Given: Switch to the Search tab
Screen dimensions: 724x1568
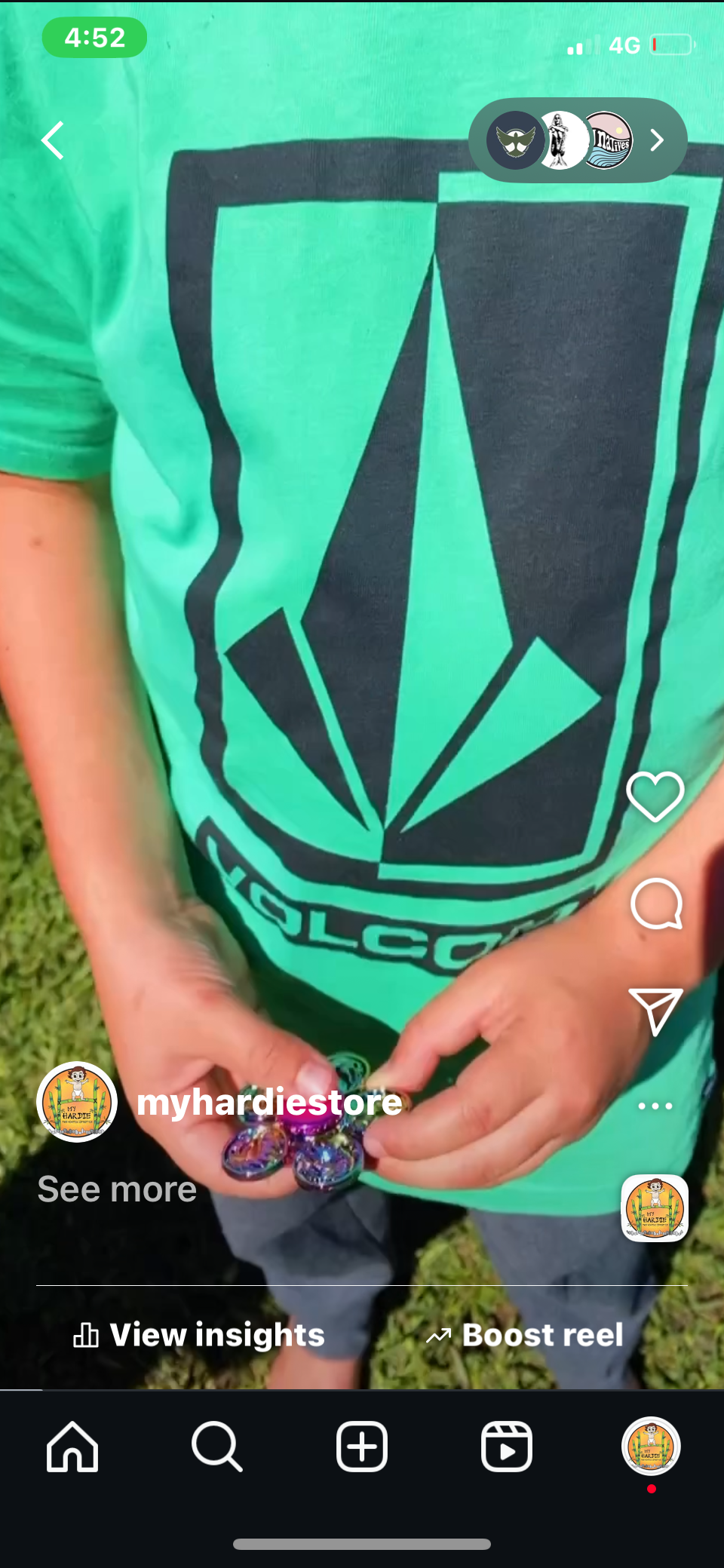Looking at the screenshot, I should pyautogui.click(x=217, y=1447).
